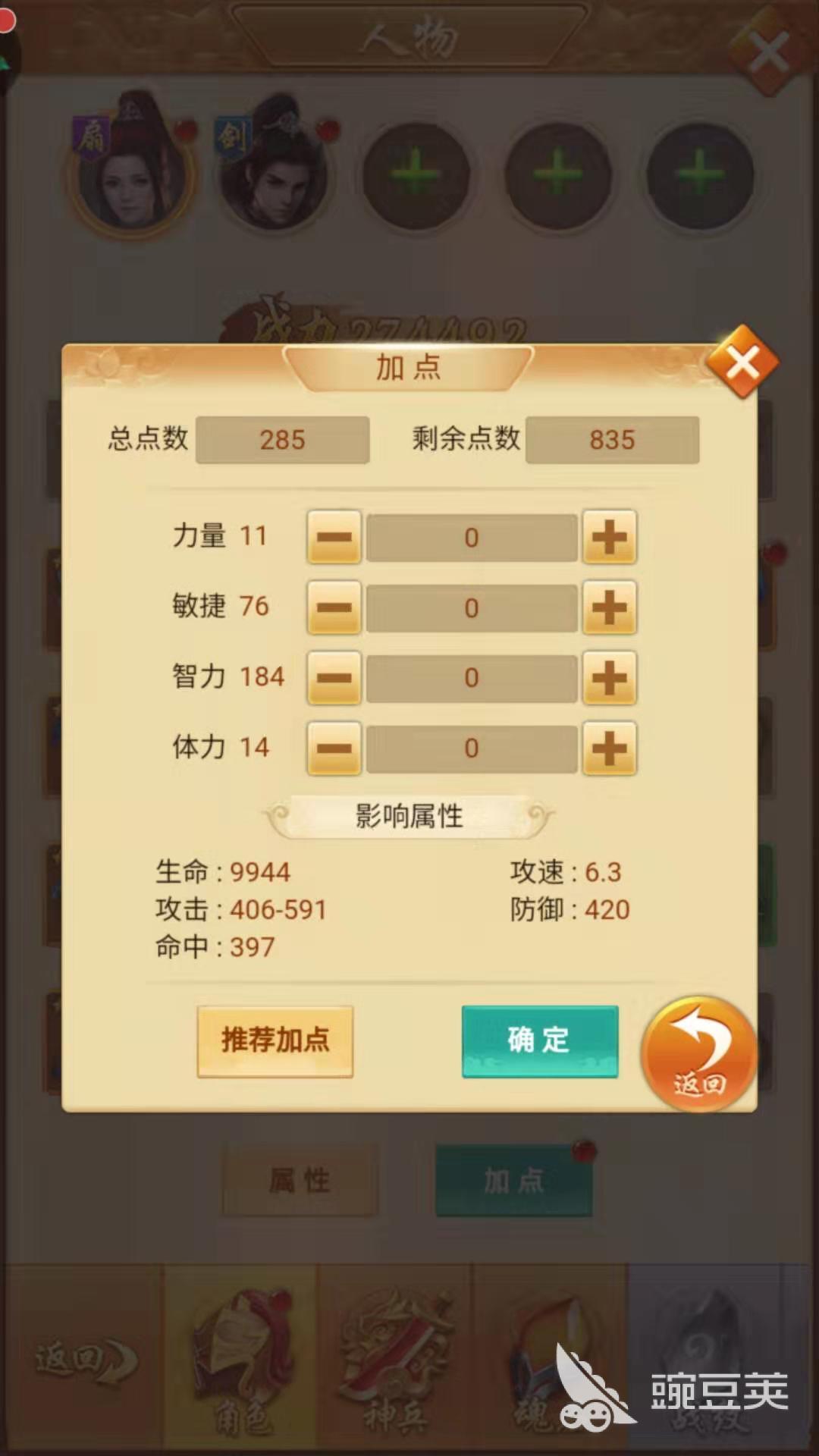Tap 推荐加点 for recommended allocation
Viewport: 819px width, 1456px height.
tap(275, 1040)
